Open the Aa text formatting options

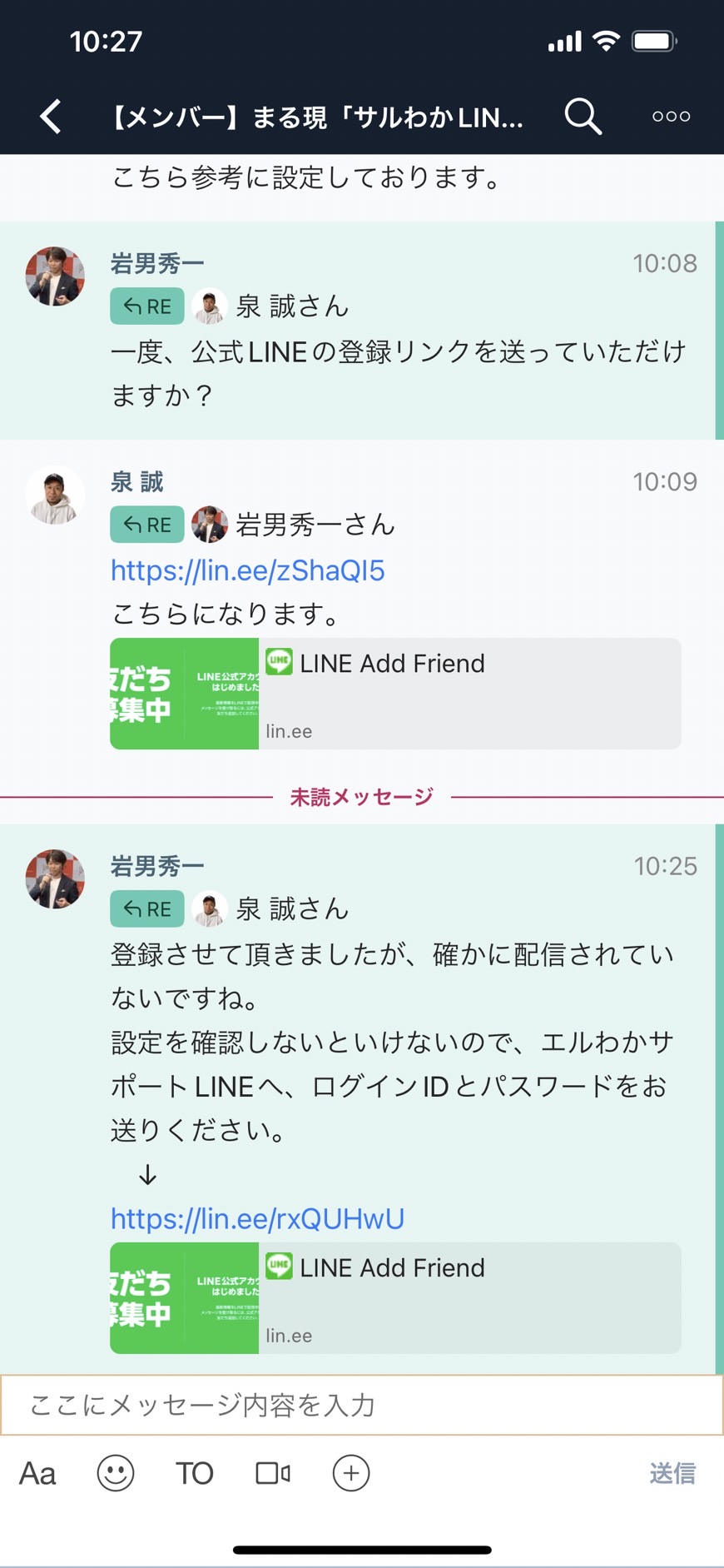point(37,1473)
